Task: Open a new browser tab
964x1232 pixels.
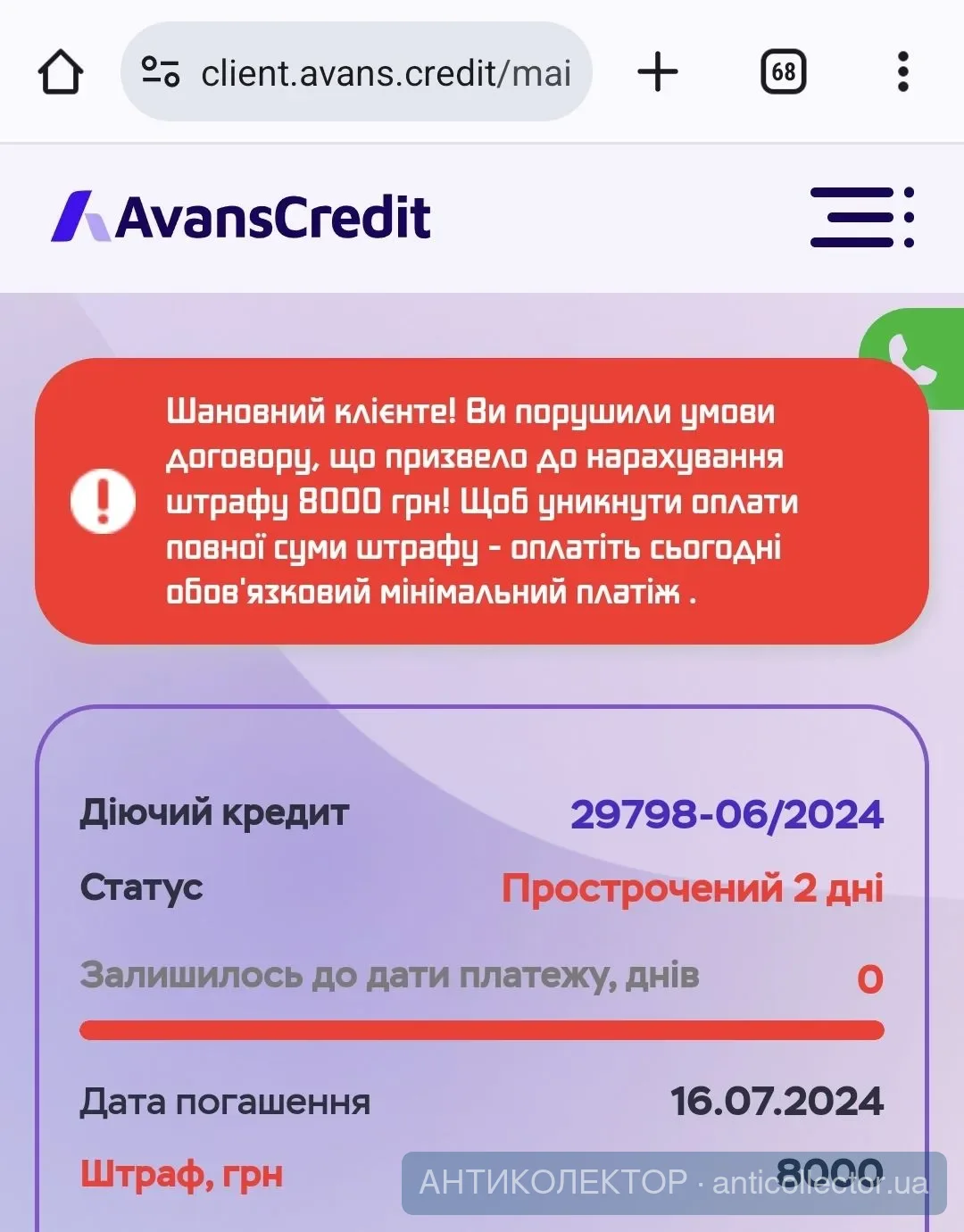Action: coord(658,72)
